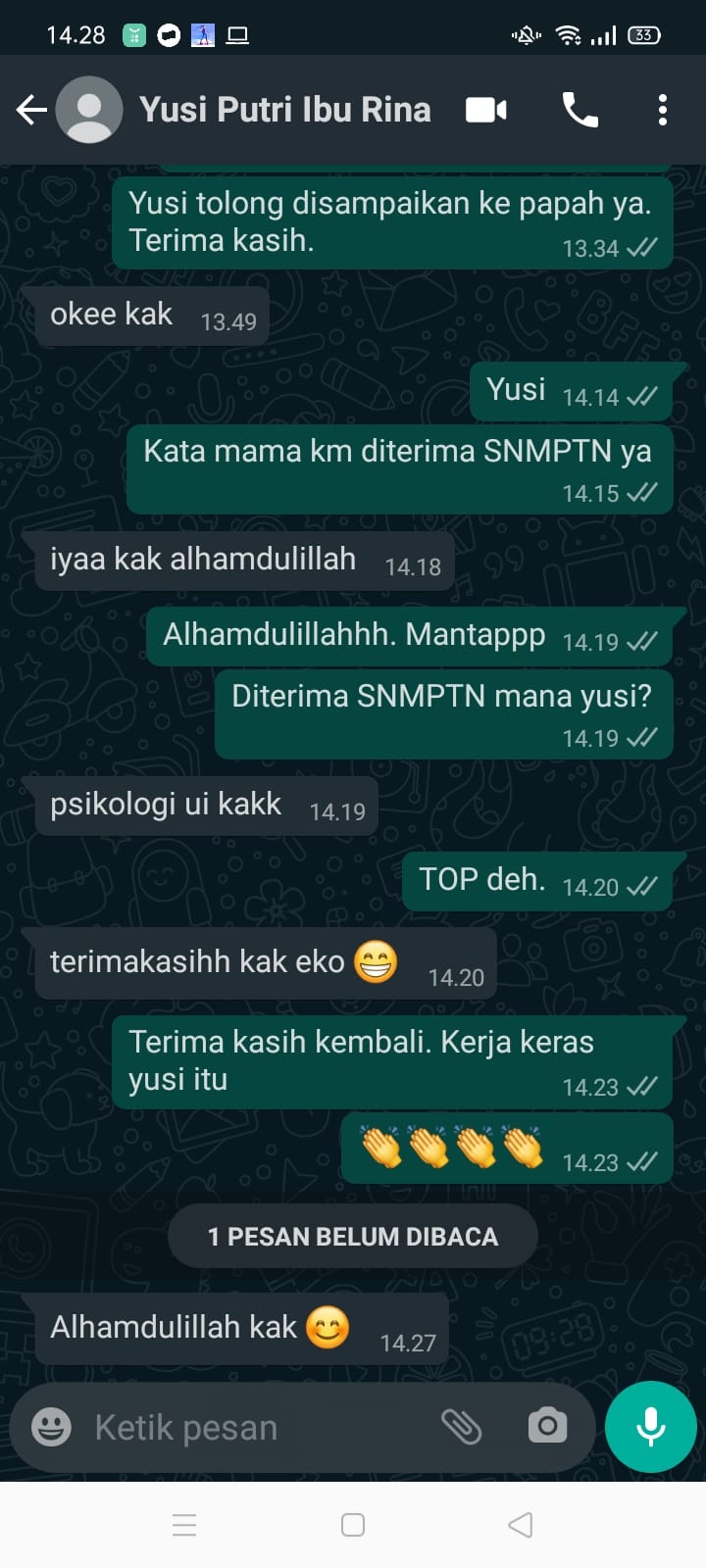
Task: Go to the home screen
Action: [x=353, y=1525]
